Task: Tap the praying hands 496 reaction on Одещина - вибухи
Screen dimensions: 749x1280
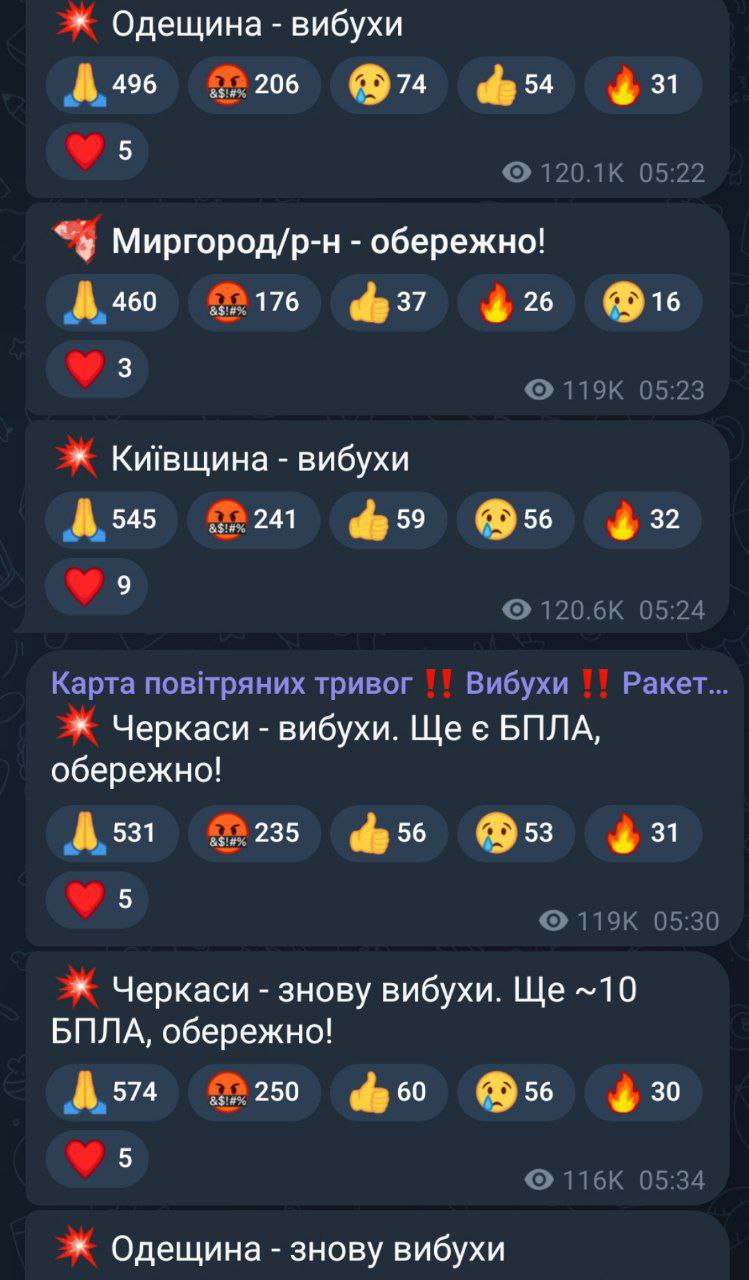Action: tap(111, 85)
